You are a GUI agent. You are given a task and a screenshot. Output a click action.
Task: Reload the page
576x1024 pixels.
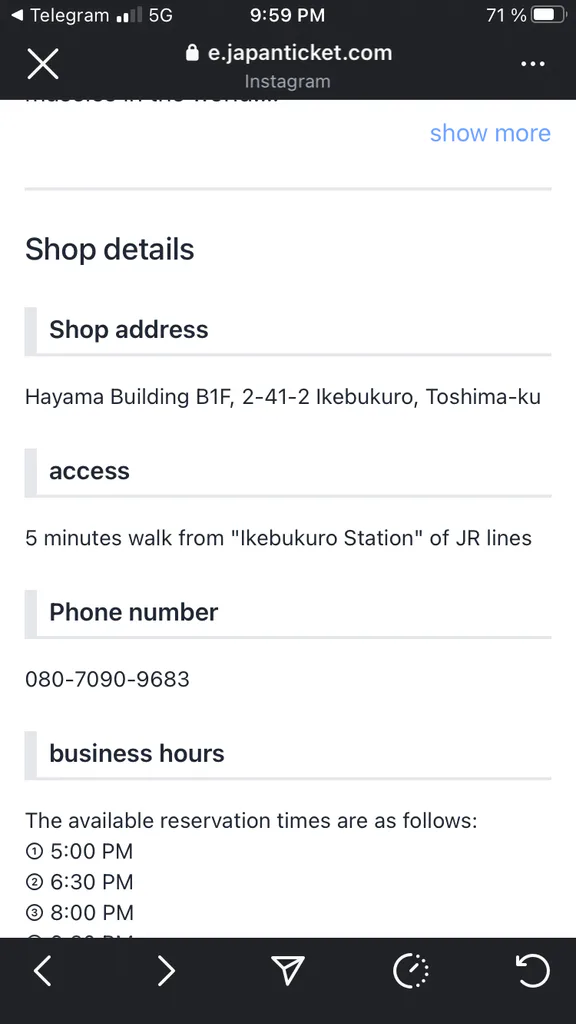[x=533, y=970]
